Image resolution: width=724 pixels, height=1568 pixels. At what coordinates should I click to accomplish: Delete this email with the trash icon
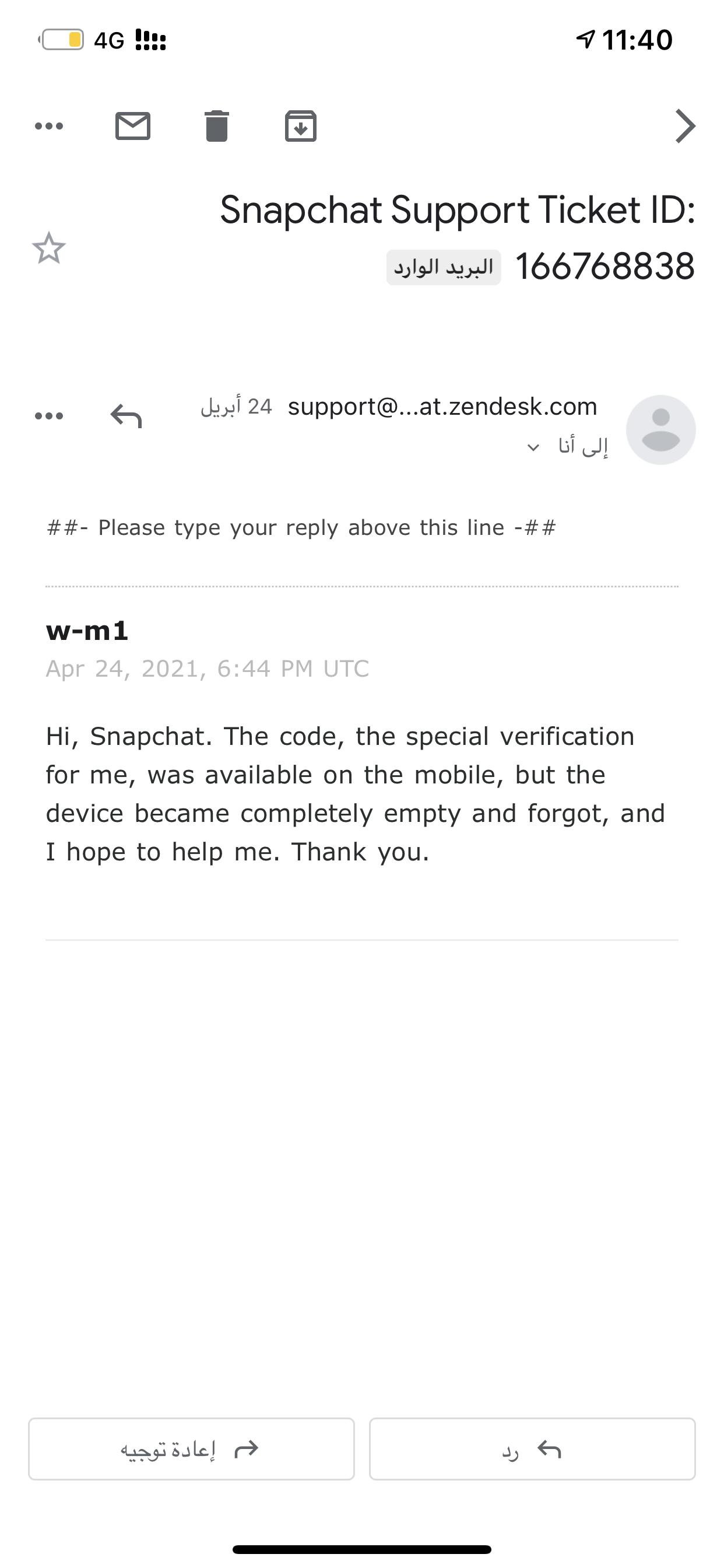point(217,126)
